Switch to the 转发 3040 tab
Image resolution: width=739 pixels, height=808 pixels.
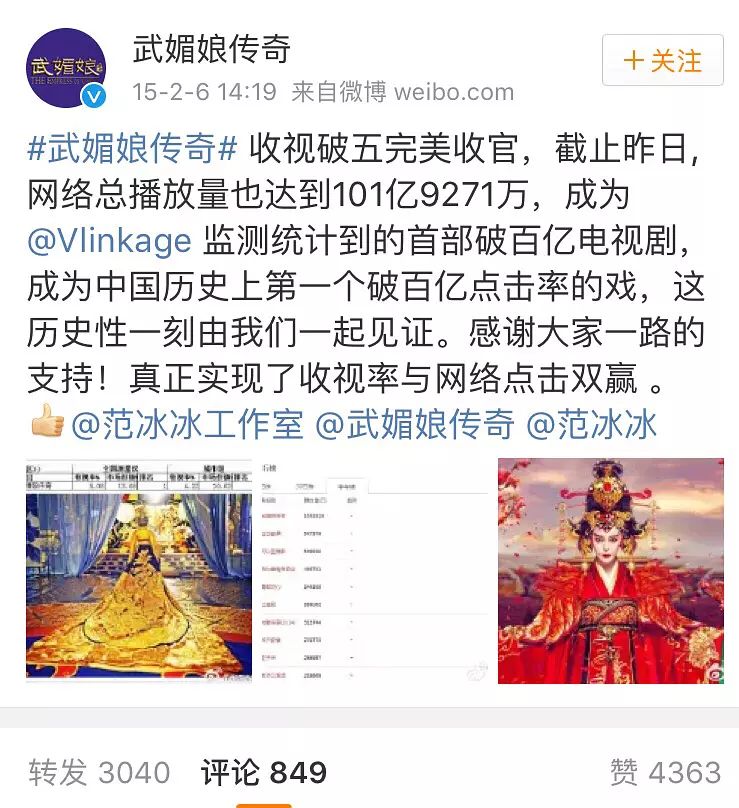[99, 772]
